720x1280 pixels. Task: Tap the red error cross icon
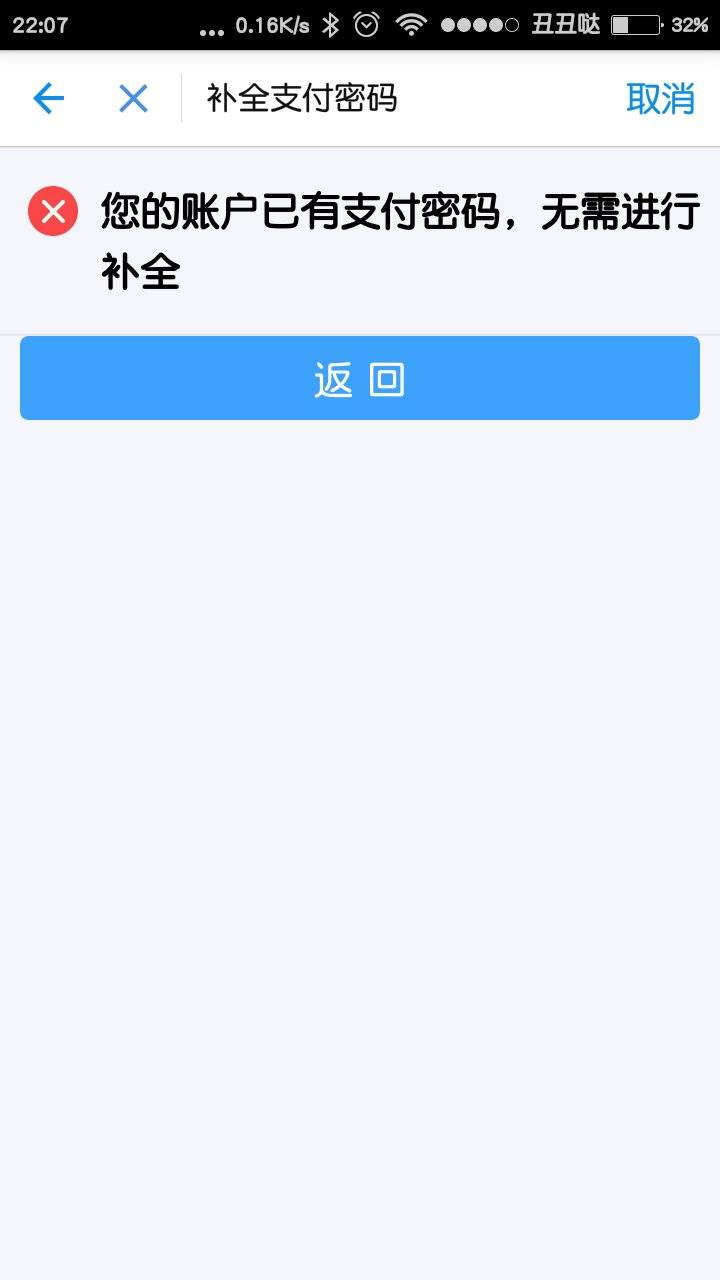tap(52, 210)
